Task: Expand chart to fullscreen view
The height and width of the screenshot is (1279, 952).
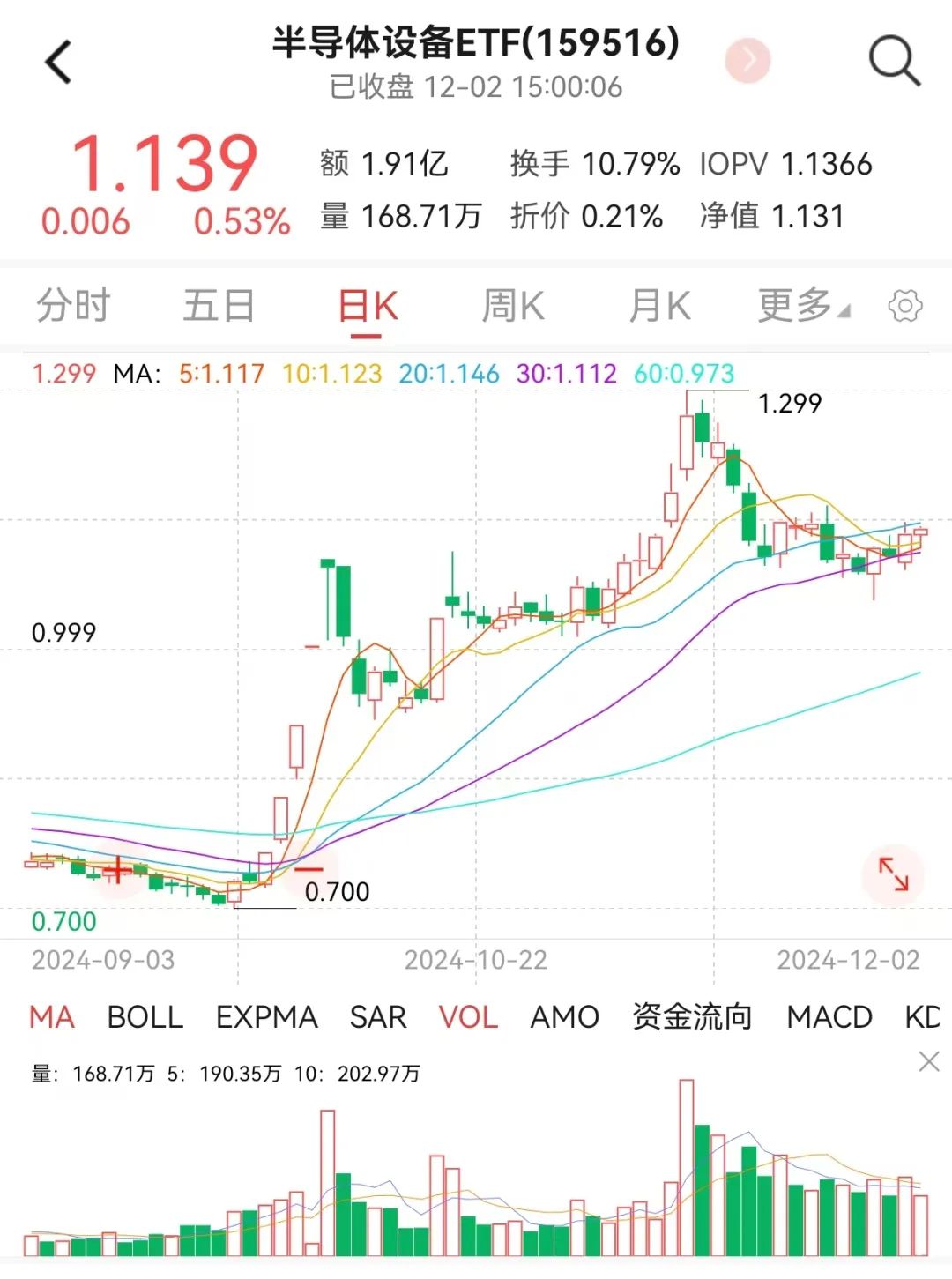Action: point(893,874)
